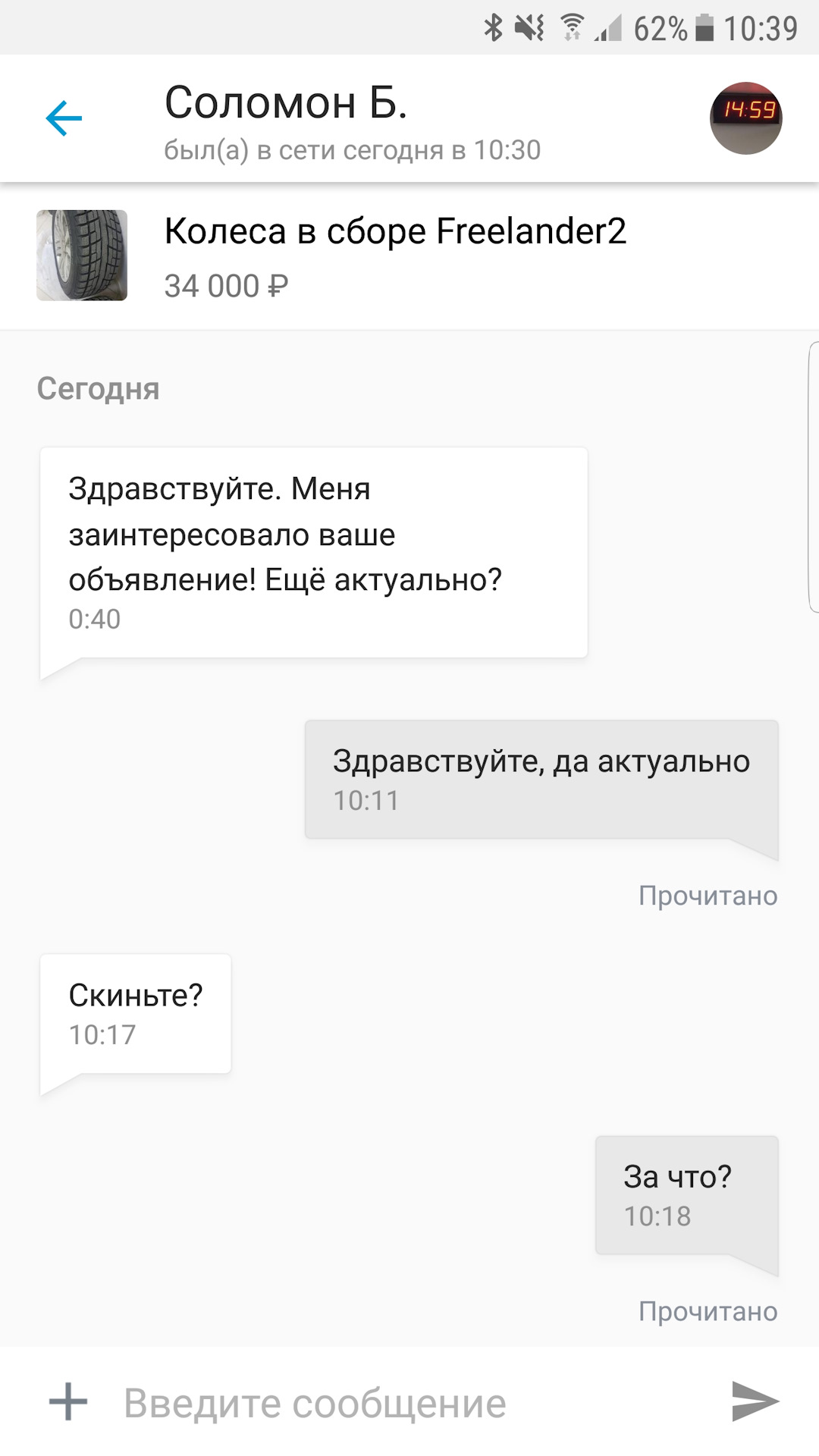Screen dimensions: 819x1456
Task: Send the message with the arrow icon
Action: point(755,1401)
